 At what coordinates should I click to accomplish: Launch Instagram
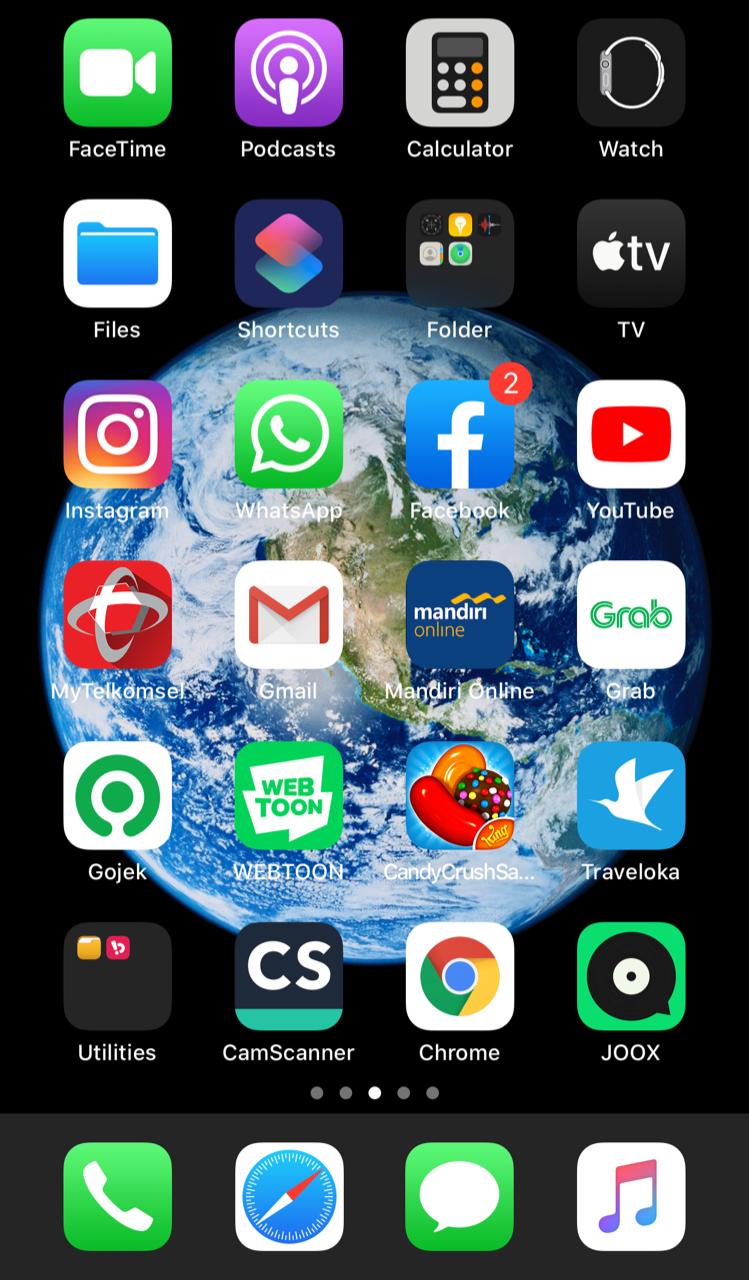pyautogui.click(x=117, y=434)
